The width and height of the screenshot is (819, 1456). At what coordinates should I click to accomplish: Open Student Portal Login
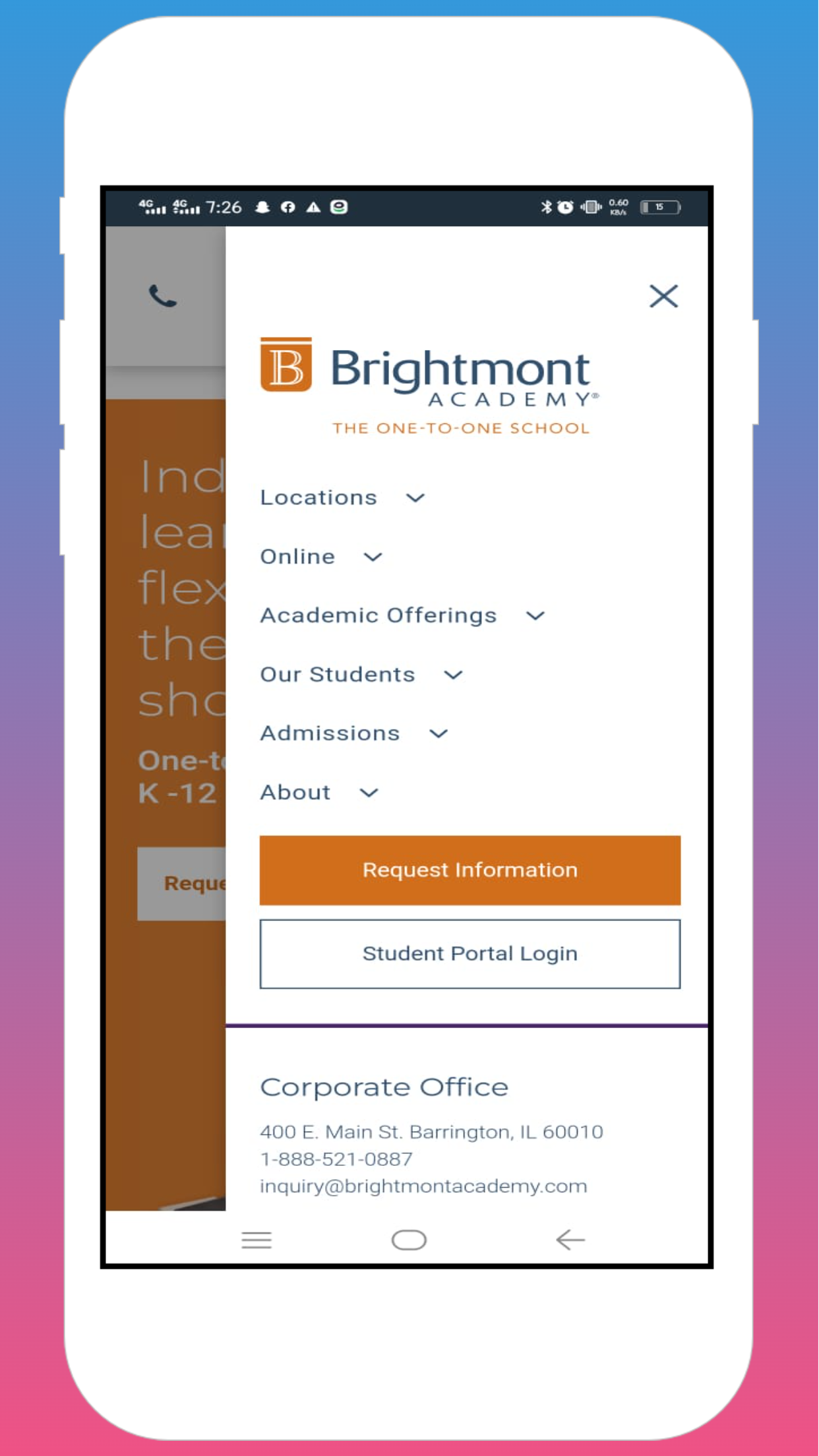470,954
